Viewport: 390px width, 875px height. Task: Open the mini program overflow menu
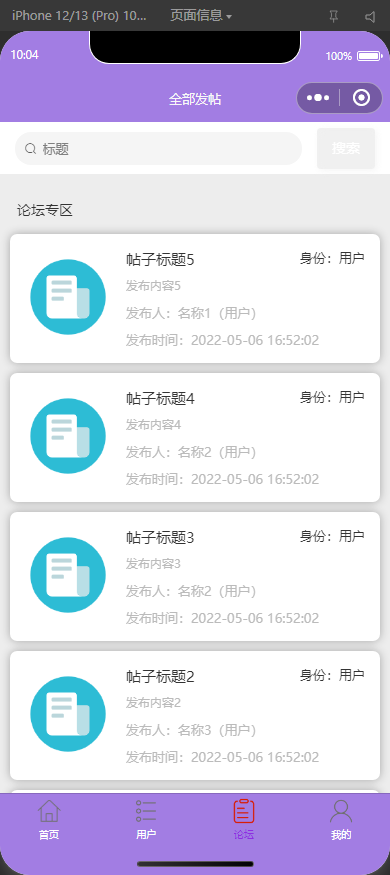click(x=318, y=98)
